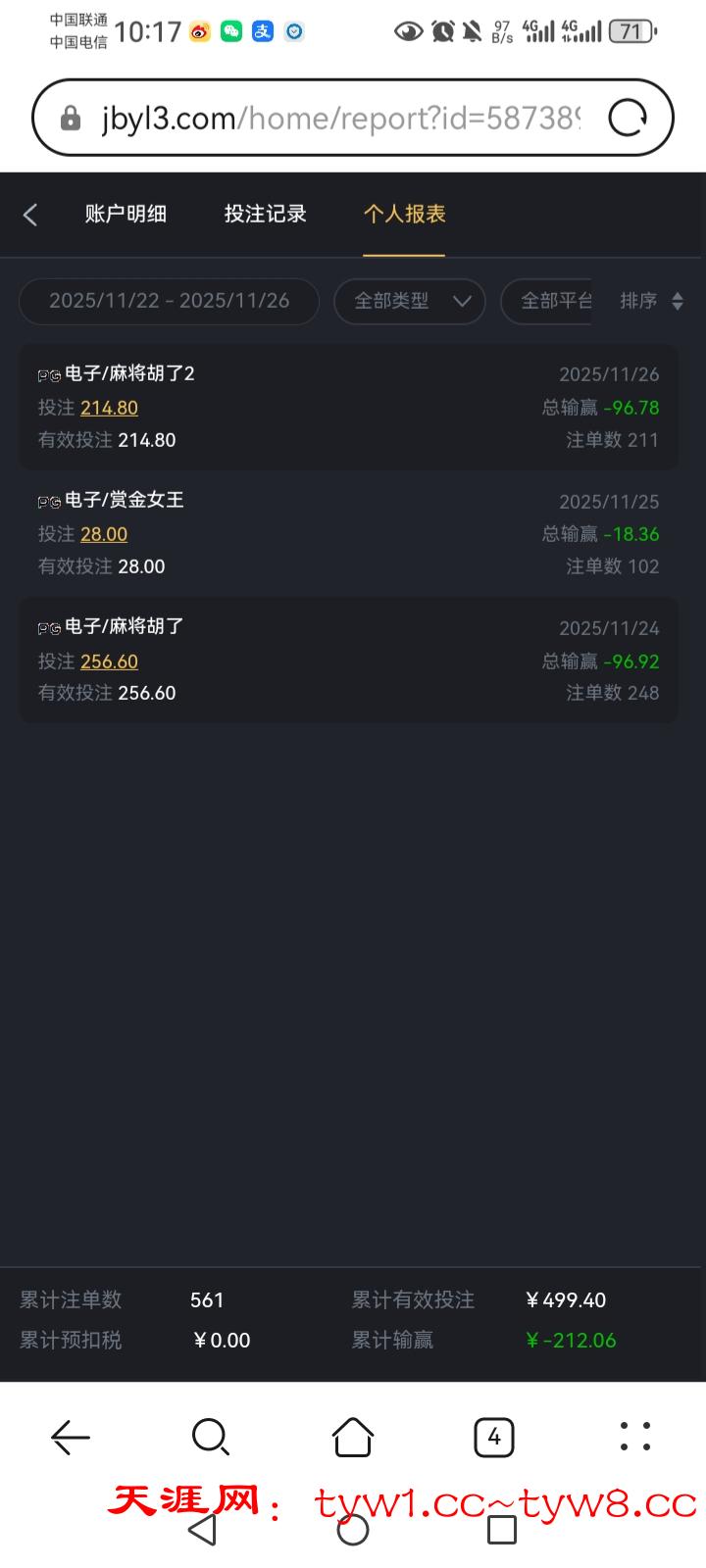Image resolution: width=706 pixels, height=1568 pixels.
Task: Go to previous page in browser toolbar
Action: pyautogui.click(x=70, y=1438)
